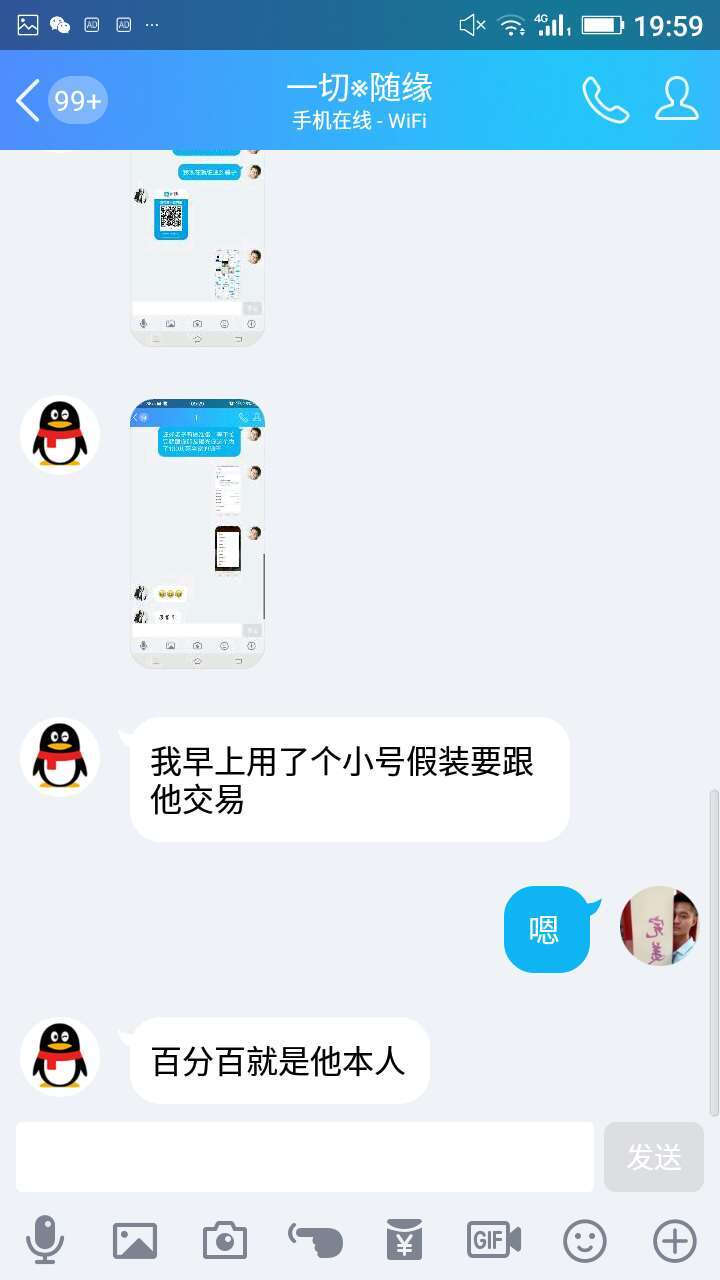Open more options with plus icon
Screen dimensions: 720x1280
pos(675,1241)
